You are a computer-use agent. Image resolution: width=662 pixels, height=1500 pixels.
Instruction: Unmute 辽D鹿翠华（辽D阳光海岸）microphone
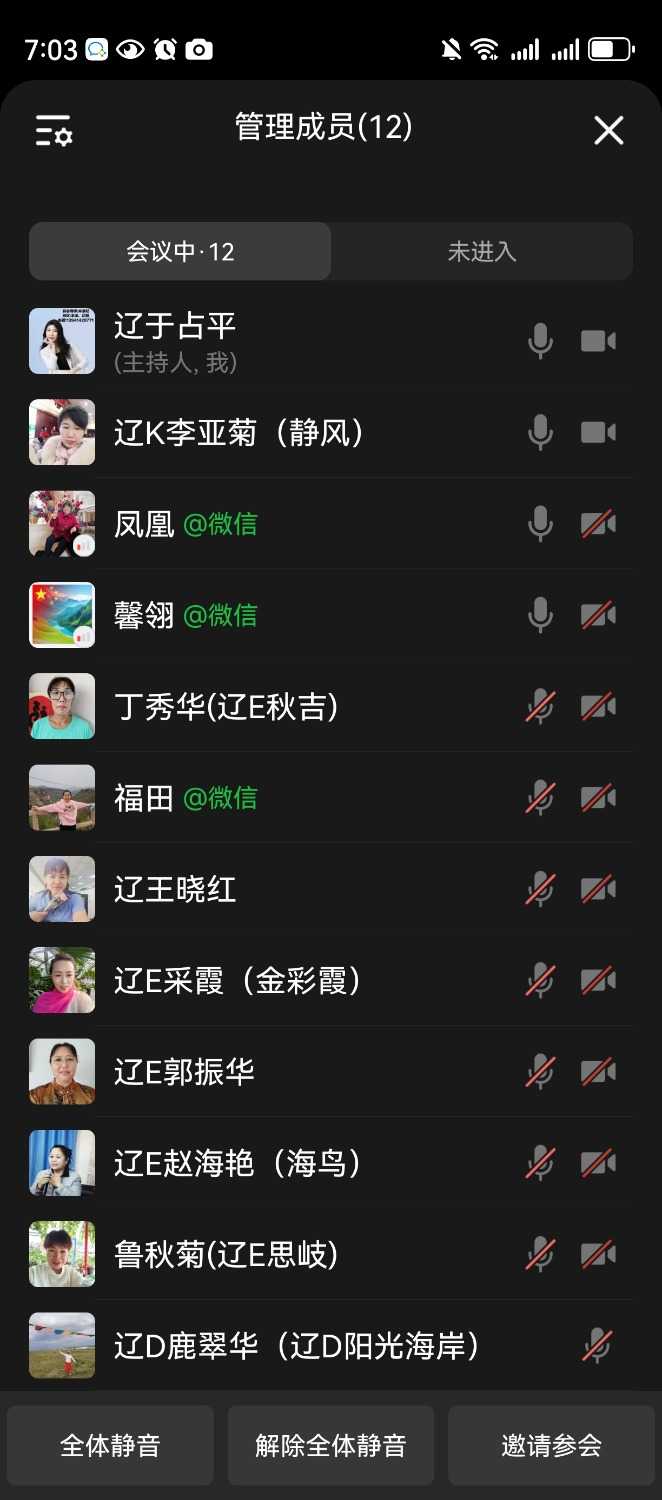[597, 1346]
